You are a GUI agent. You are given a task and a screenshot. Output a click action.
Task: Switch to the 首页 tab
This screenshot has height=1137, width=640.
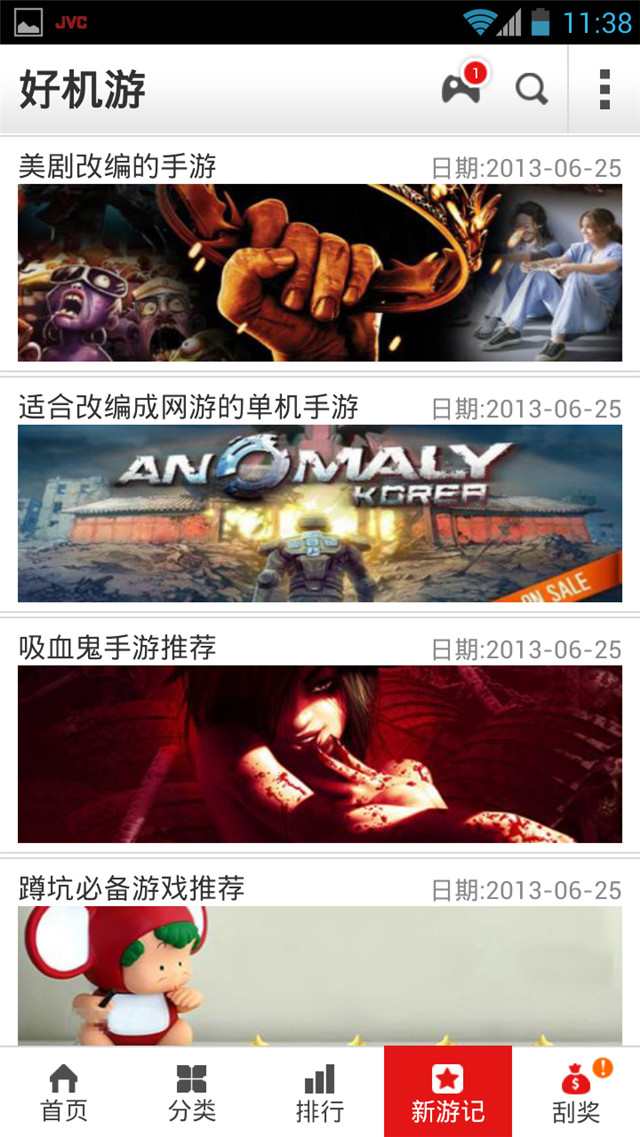point(64,1092)
